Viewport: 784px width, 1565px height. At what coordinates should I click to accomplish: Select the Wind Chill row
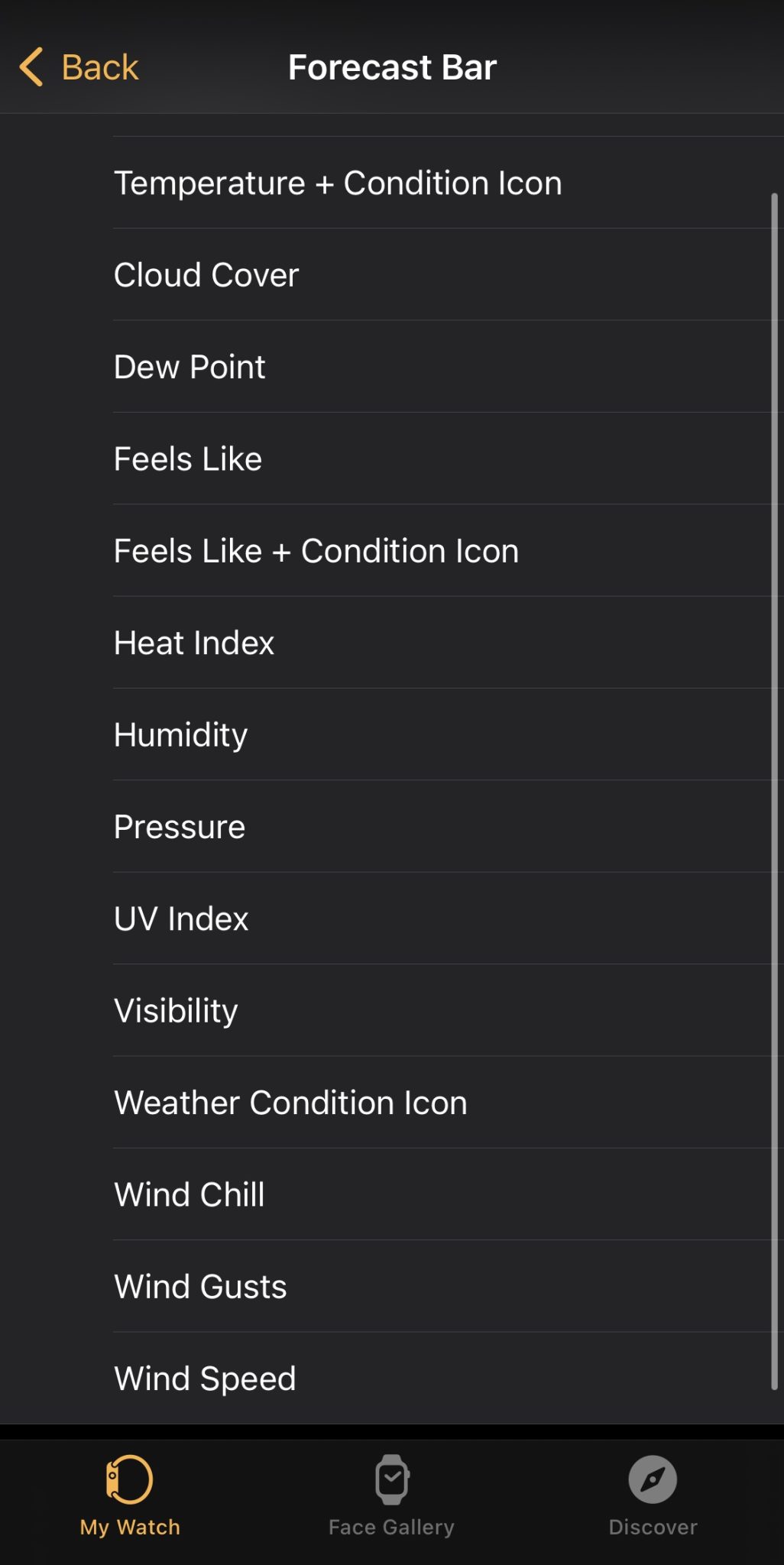click(x=189, y=1194)
